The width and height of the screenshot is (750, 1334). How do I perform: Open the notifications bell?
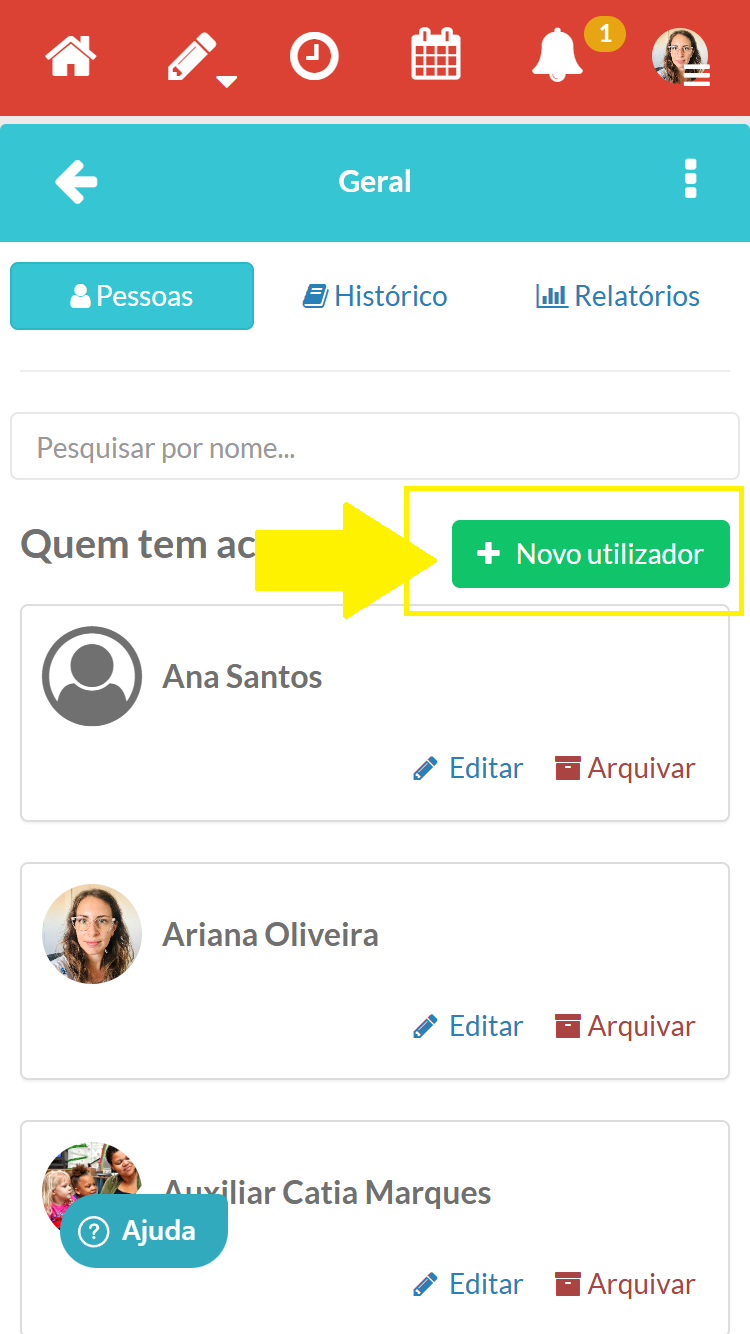point(557,56)
